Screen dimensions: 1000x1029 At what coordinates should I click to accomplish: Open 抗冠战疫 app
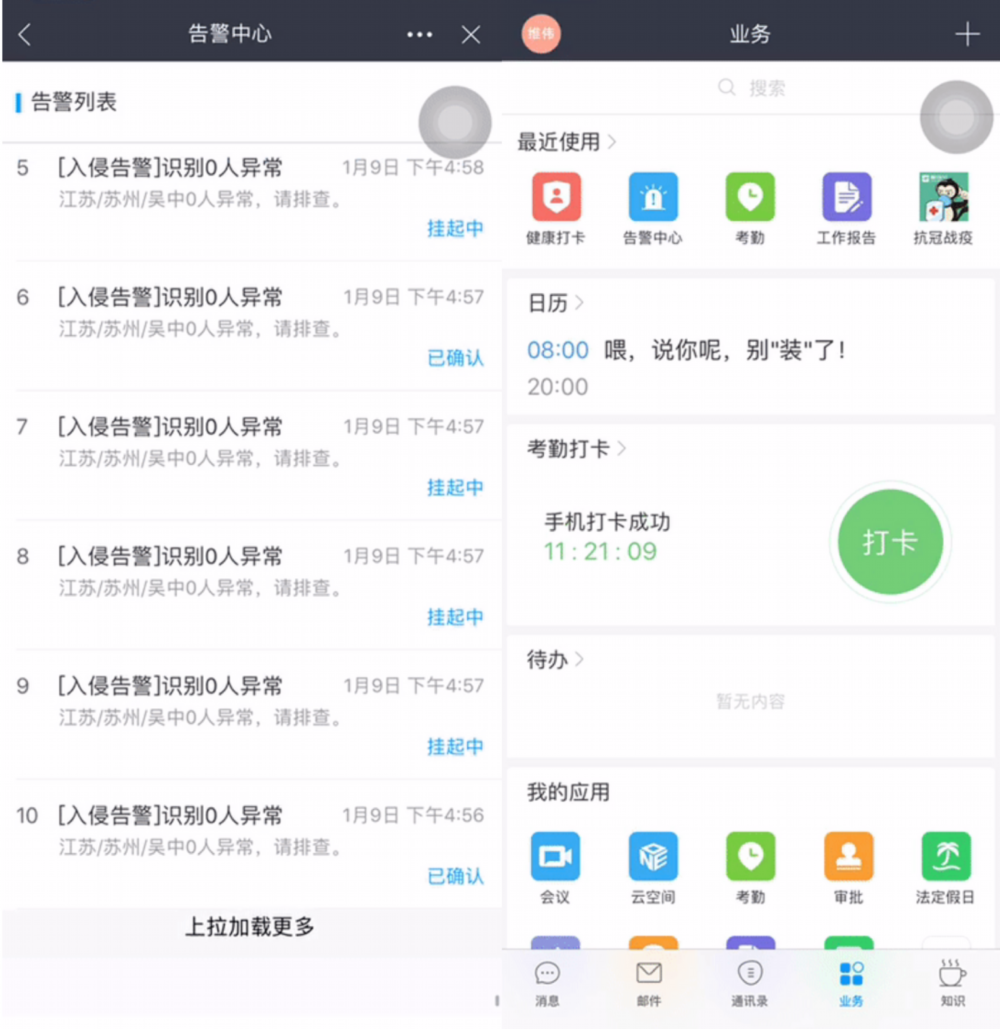pos(943,208)
